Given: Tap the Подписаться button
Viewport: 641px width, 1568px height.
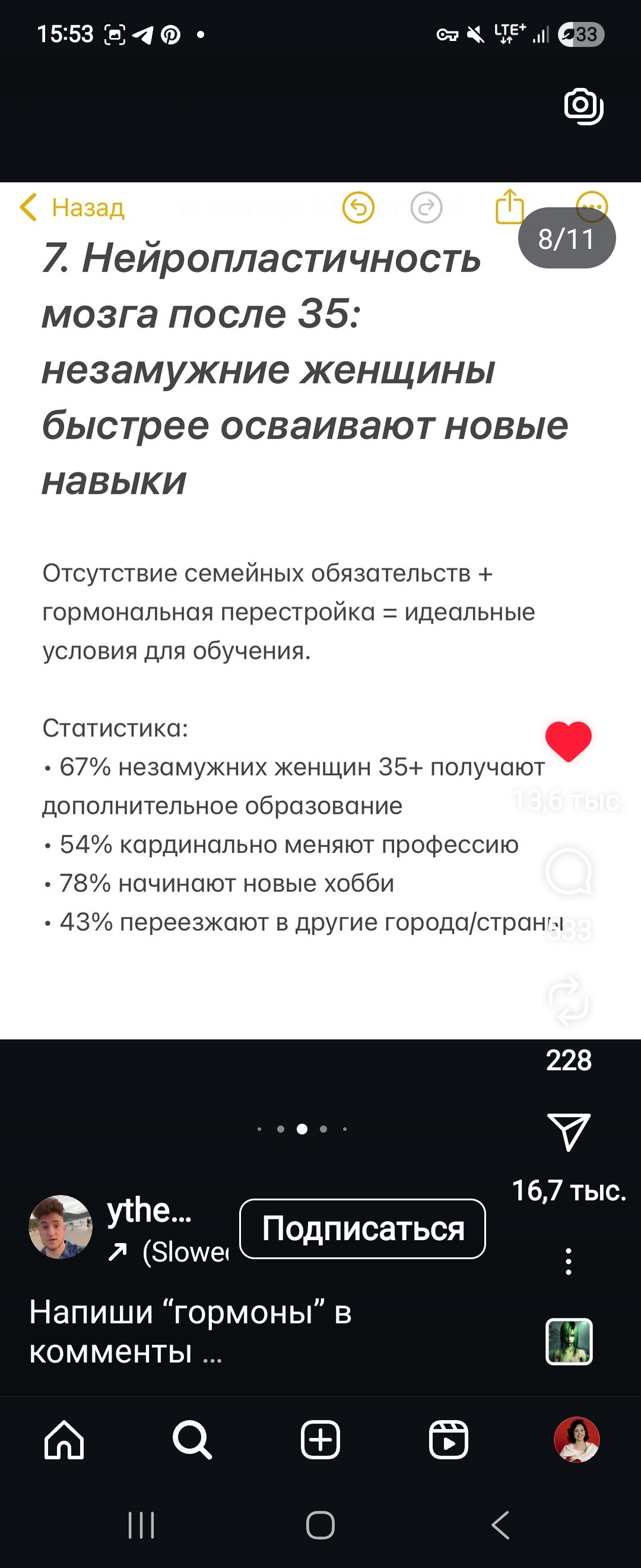Looking at the screenshot, I should (363, 1228).
